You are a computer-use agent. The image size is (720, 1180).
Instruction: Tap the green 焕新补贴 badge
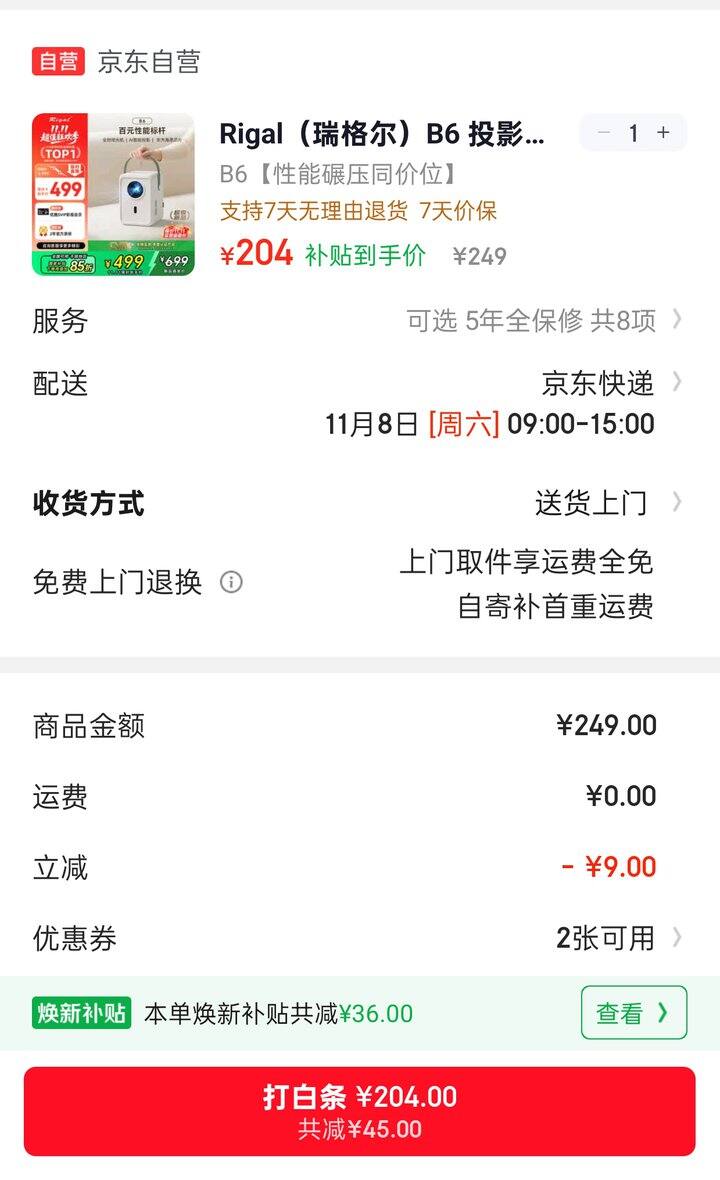point(80,1013)
